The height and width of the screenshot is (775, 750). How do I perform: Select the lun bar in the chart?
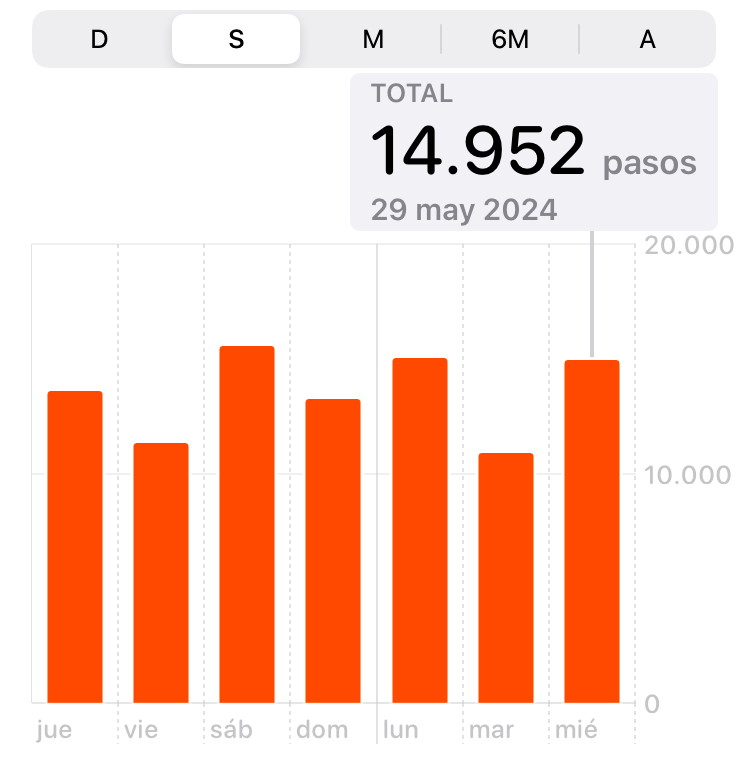click(420, 531)
